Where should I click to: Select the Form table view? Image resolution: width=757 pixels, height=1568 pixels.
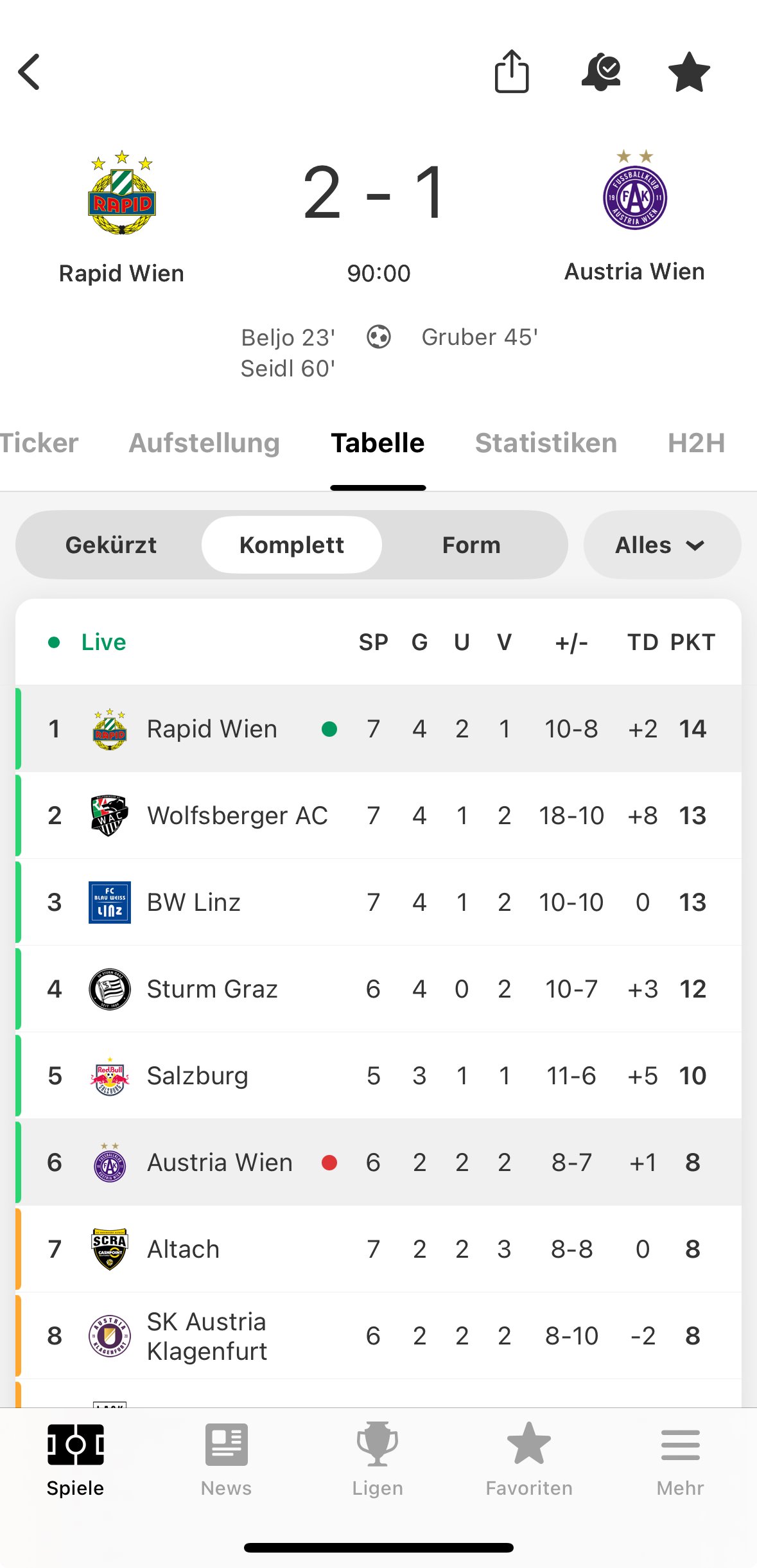(471, 545)
